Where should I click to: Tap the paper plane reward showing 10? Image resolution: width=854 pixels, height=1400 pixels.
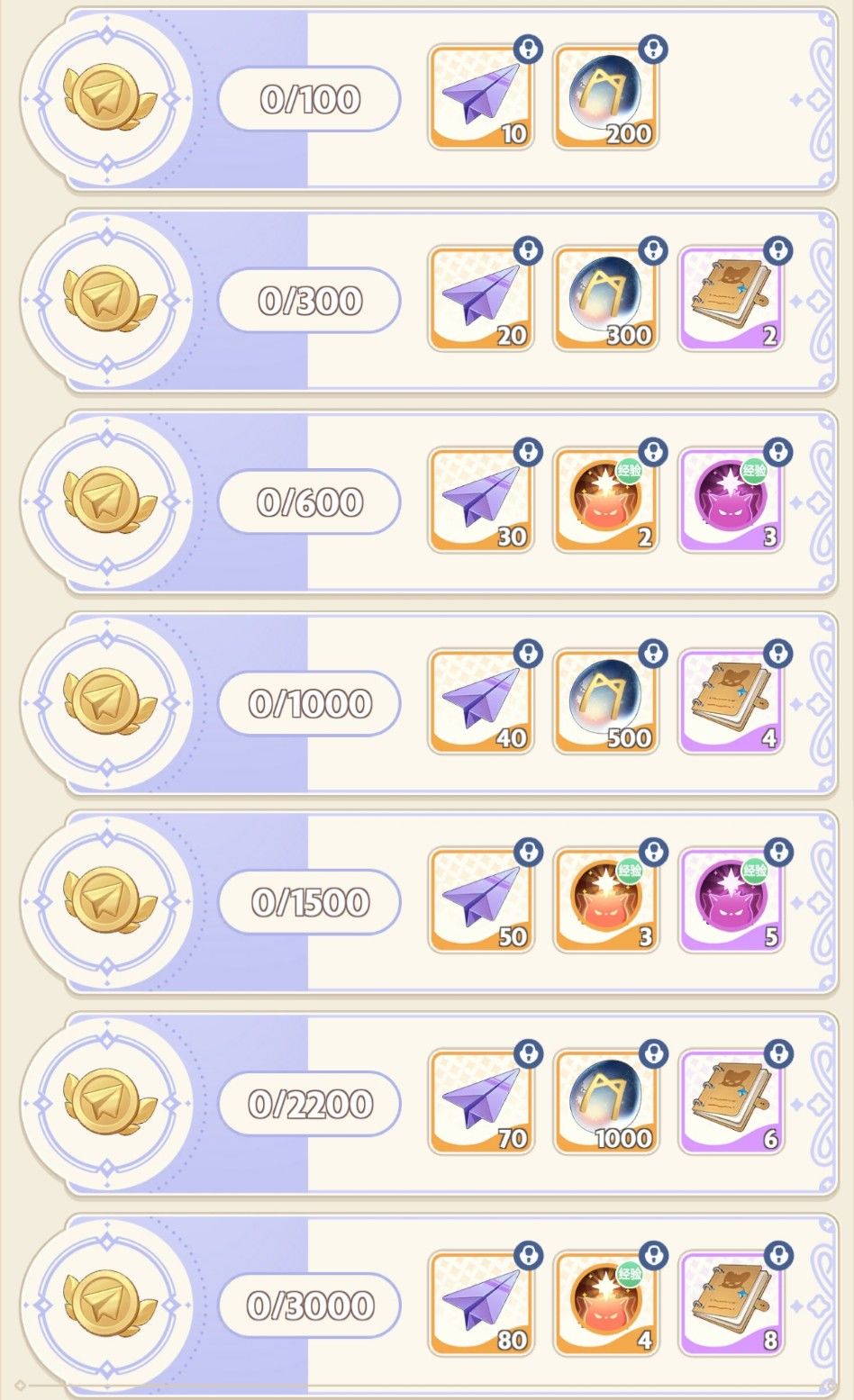(x=481, y=98)
